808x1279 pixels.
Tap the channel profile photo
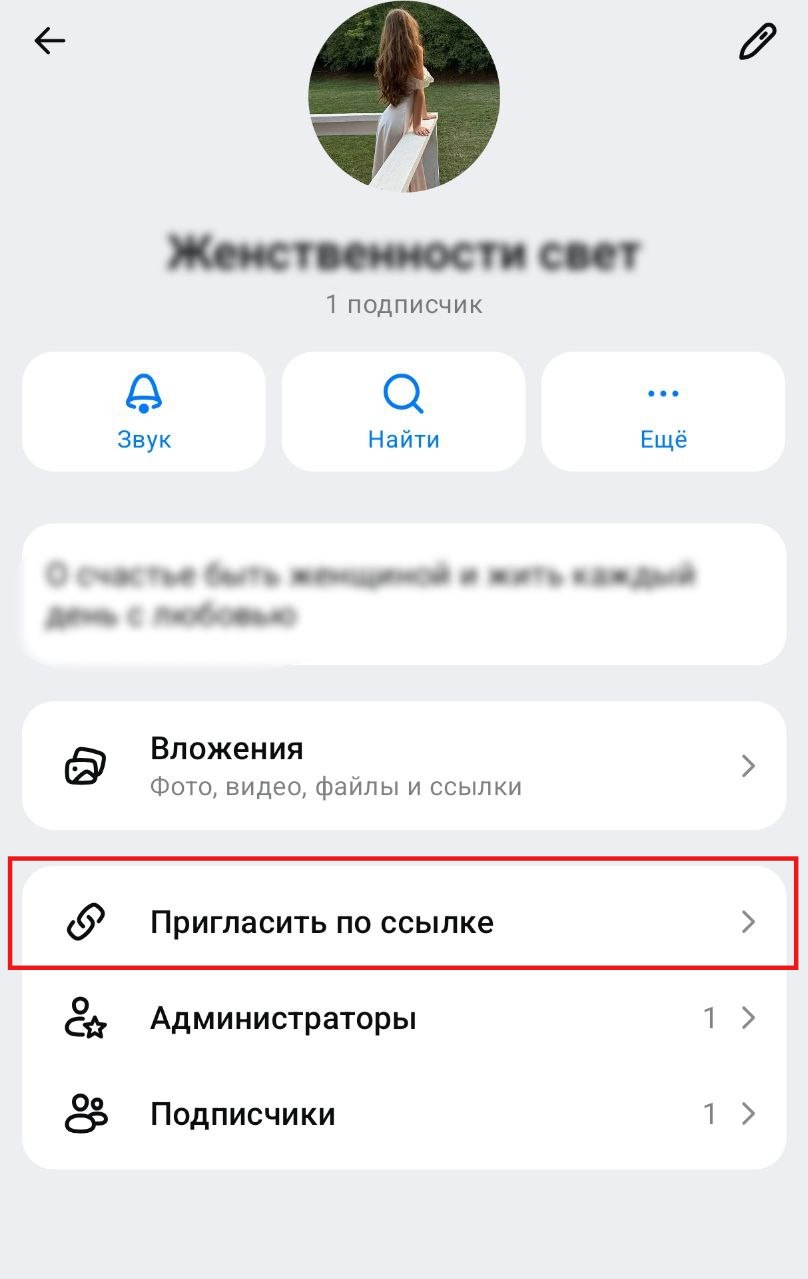(x=404, y=97)
